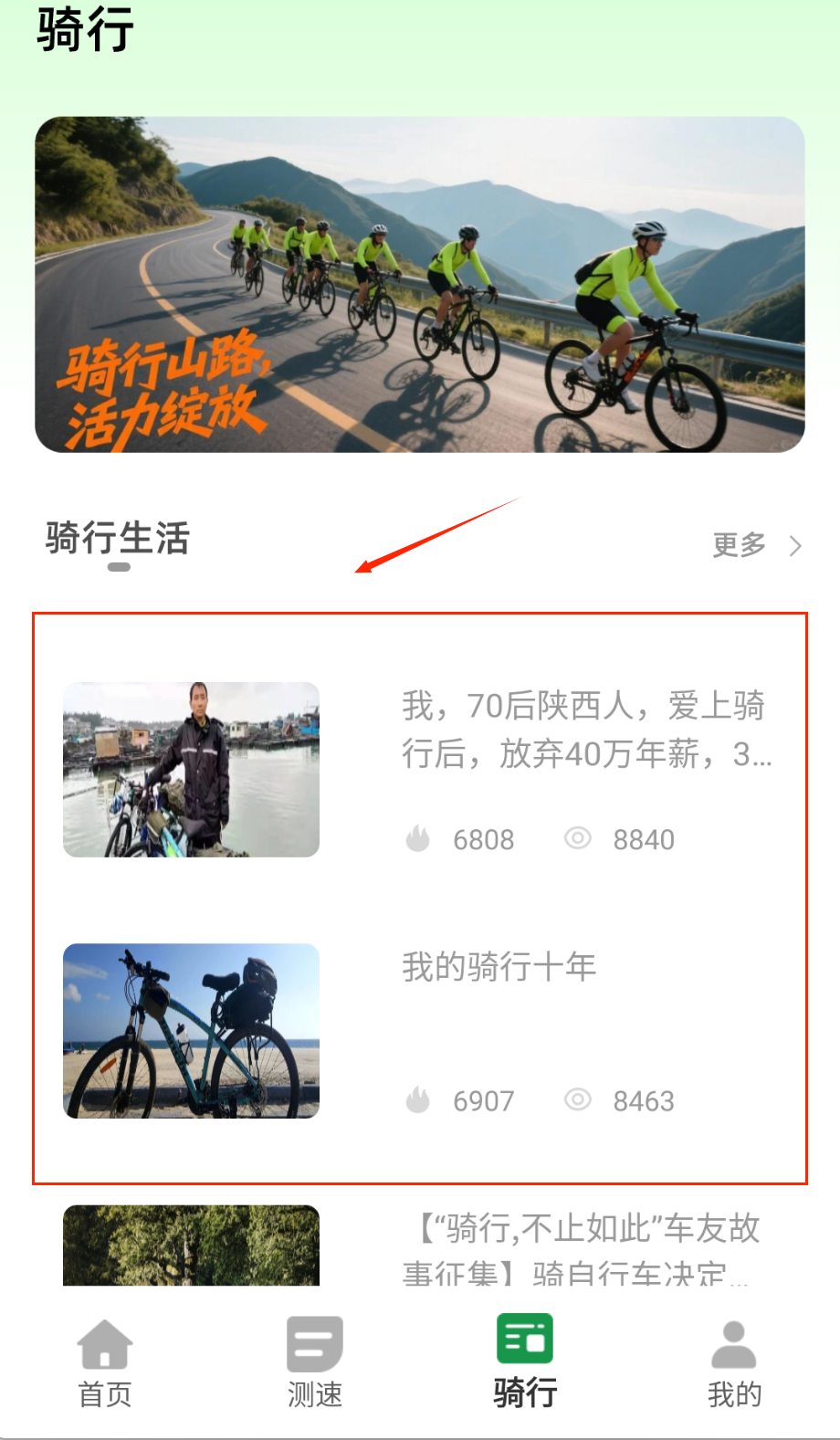The image size is (840, 1440).
Task: Open the article about the 70后陕西人 rider
Action: point(586,729)
